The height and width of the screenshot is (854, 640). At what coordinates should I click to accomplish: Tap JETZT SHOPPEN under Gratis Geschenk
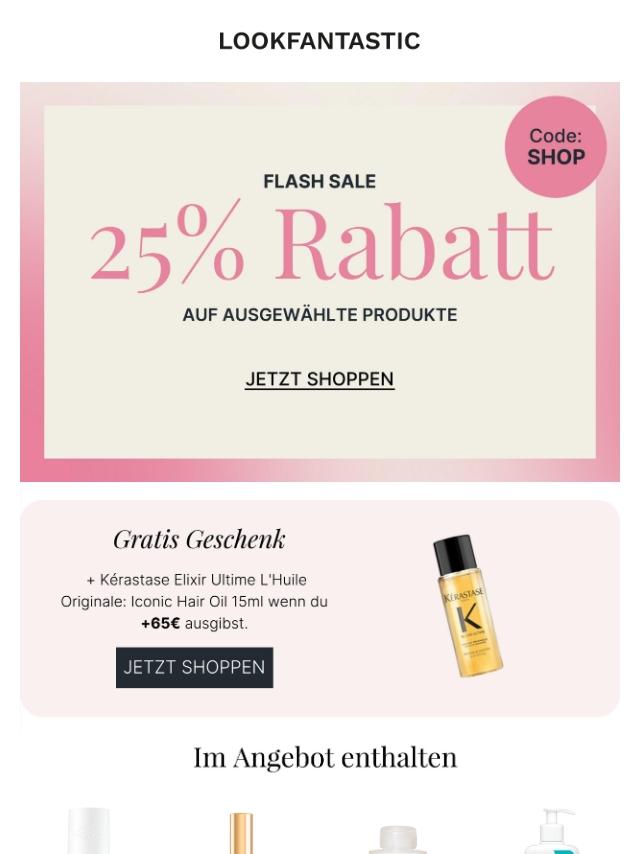(x=194, y=667)
